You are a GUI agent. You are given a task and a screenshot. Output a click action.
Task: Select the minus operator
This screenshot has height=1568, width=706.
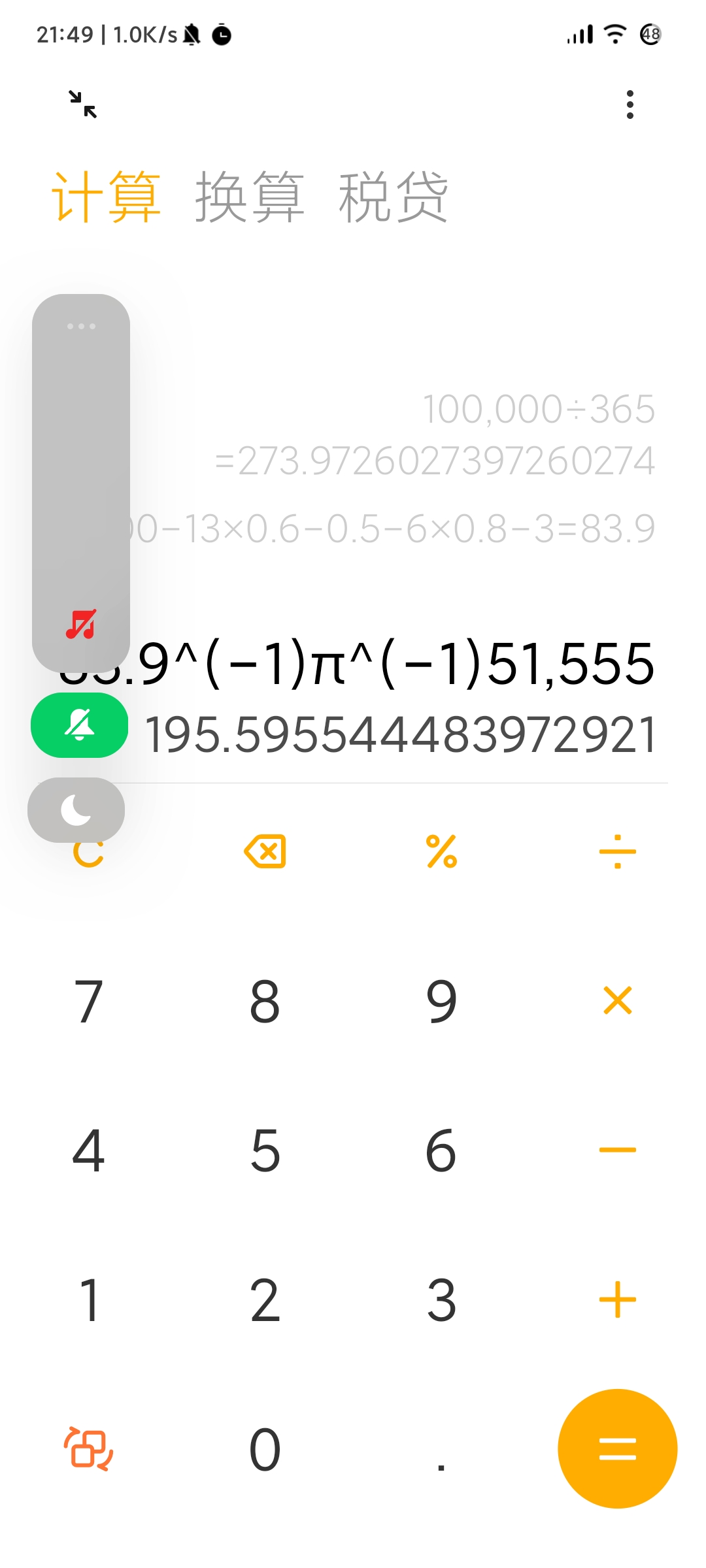tap(618, 1150)
